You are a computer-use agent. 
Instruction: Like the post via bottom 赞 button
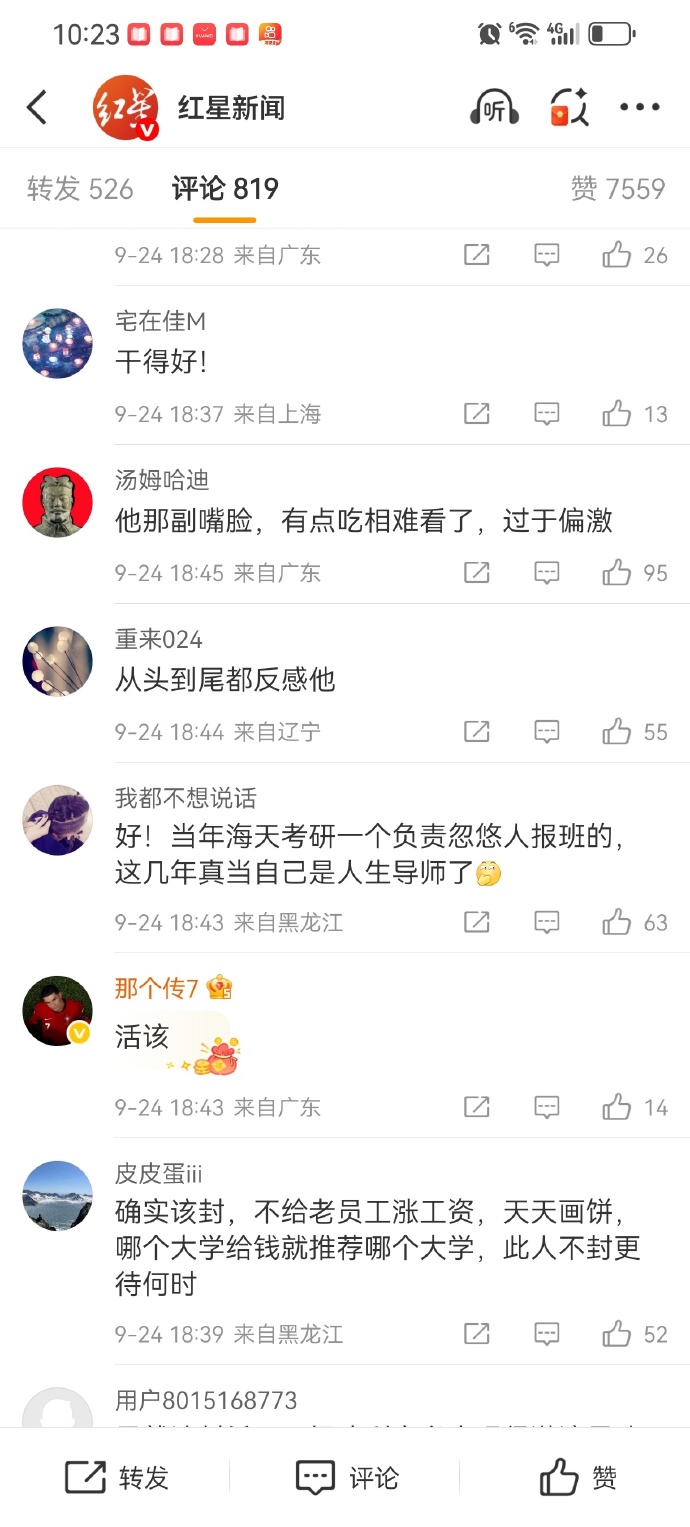coord(577,1478)
